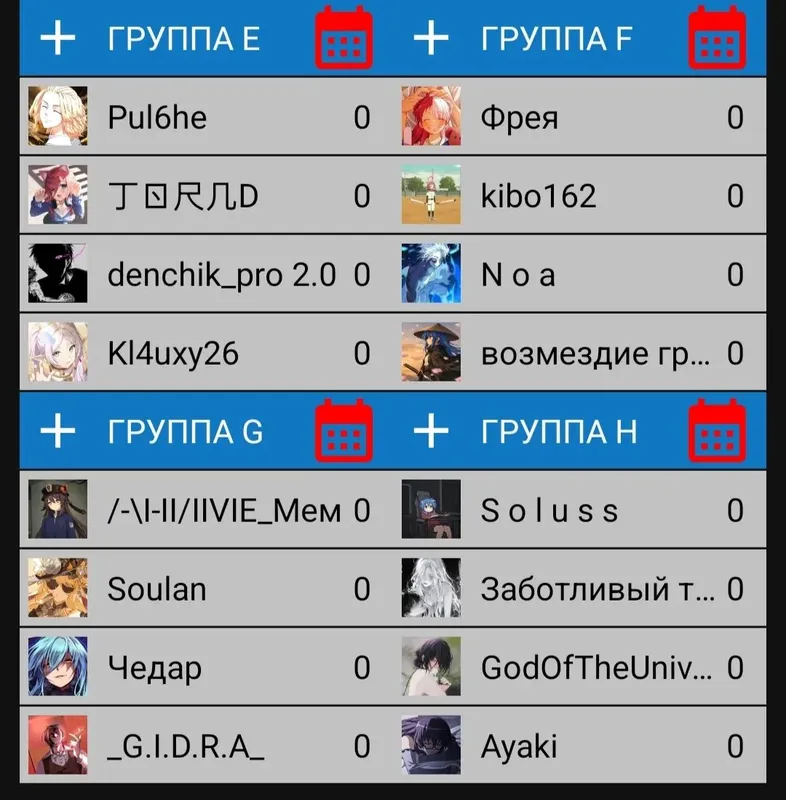The height and width of the screenshot is (800, 786).
Task: Add a participant to ГРУППА H
Action: (x=432, y=431)
